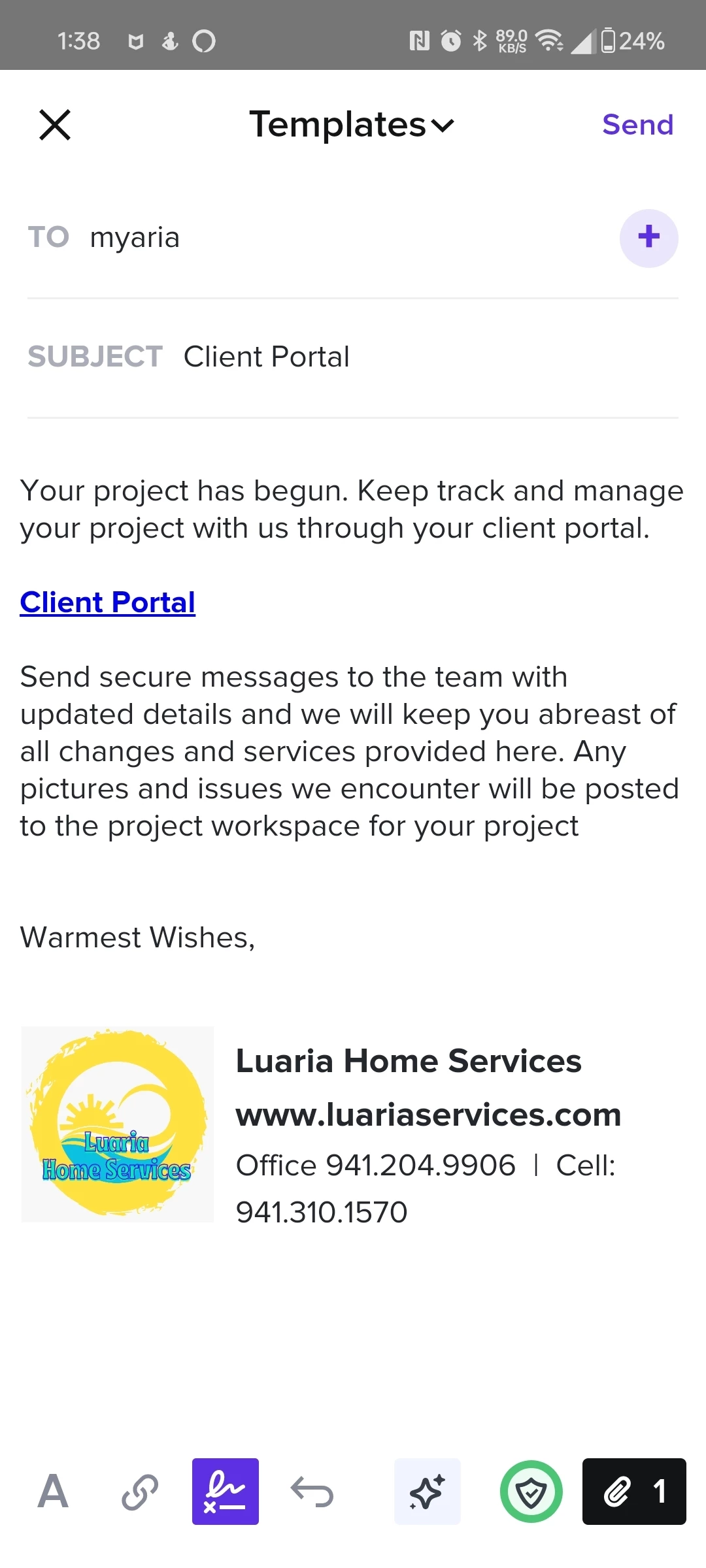Insert a link via the chain icon
706x1568 pixels.
tap(140, 1492)
